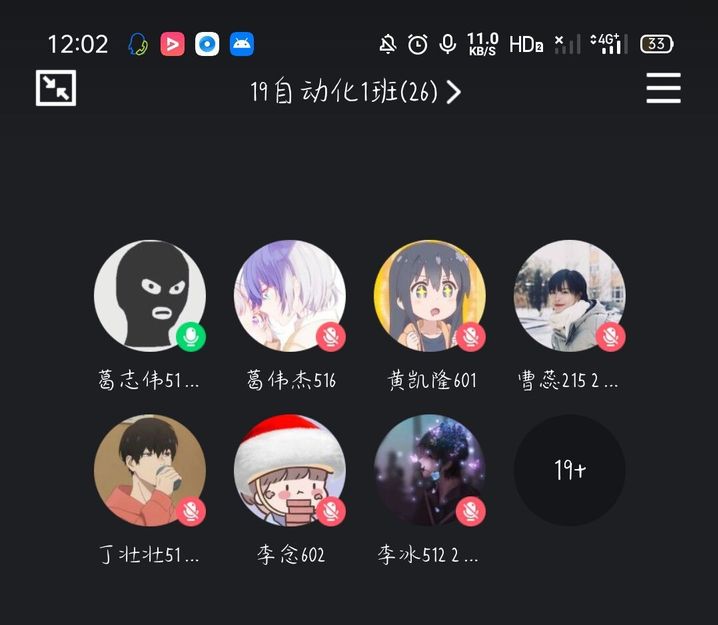718x625 pixels.
Task: Select participant 葛志伟's avatar
Action: 150,296
